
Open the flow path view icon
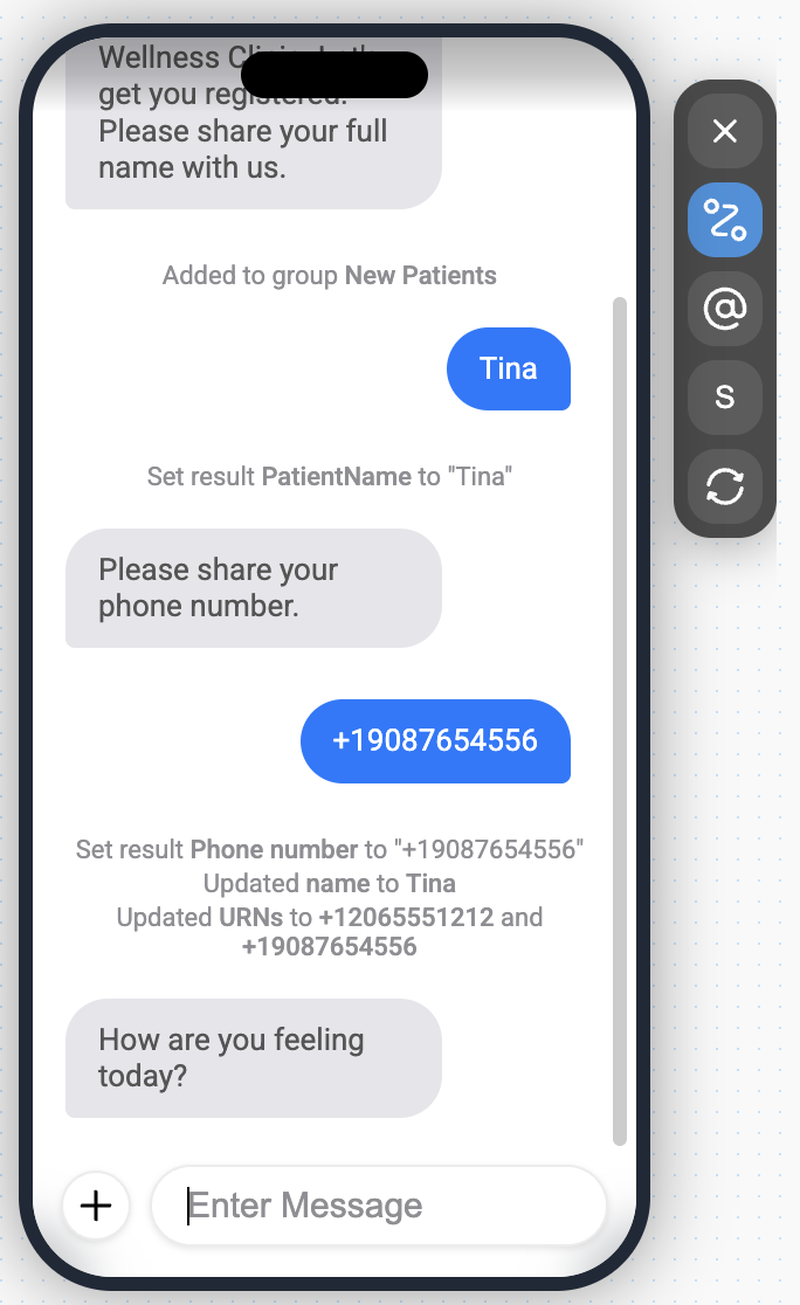point(725,220)
